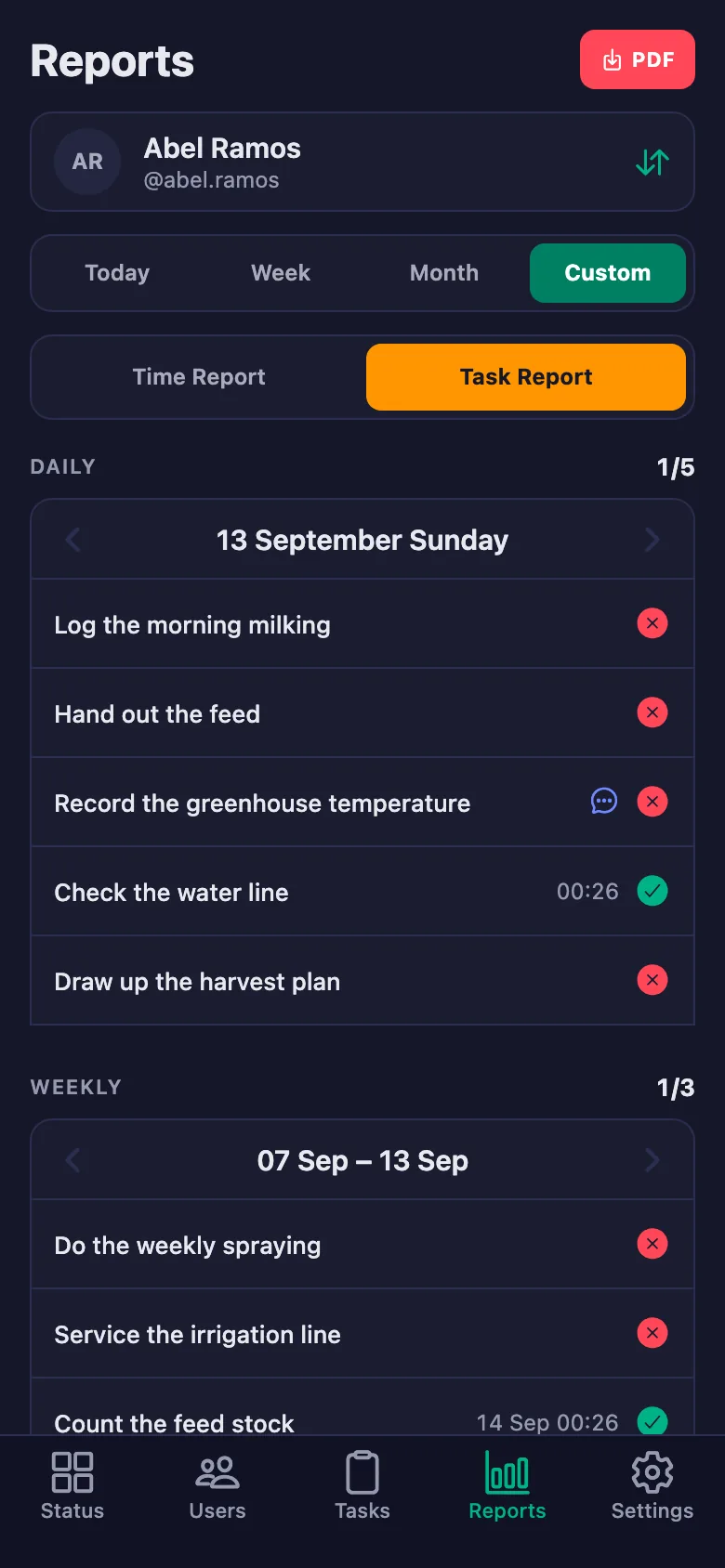Open the Status tab

[72, 1486]
